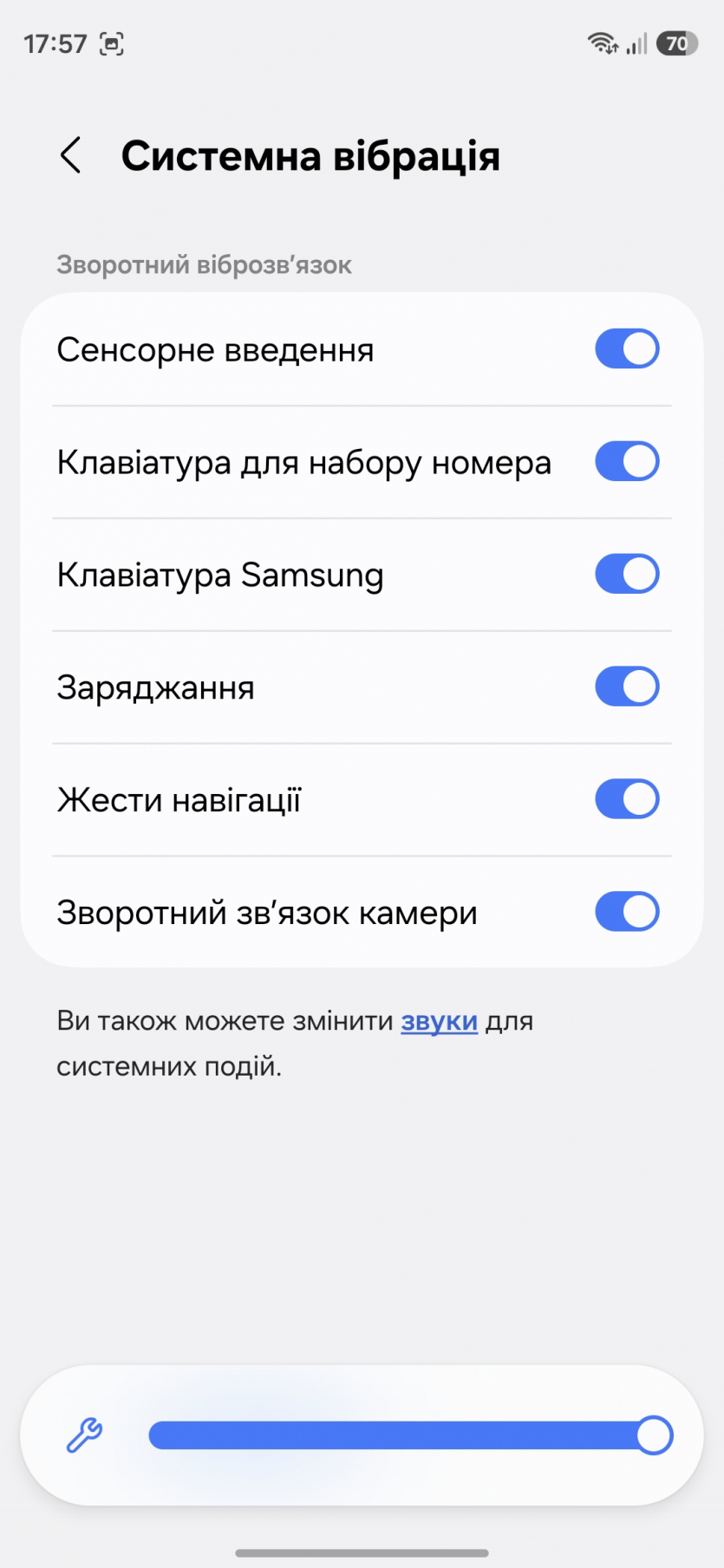Go back from Системна вібрація
This screenshot has width=724, height=1568.
(x=71, y=156)
